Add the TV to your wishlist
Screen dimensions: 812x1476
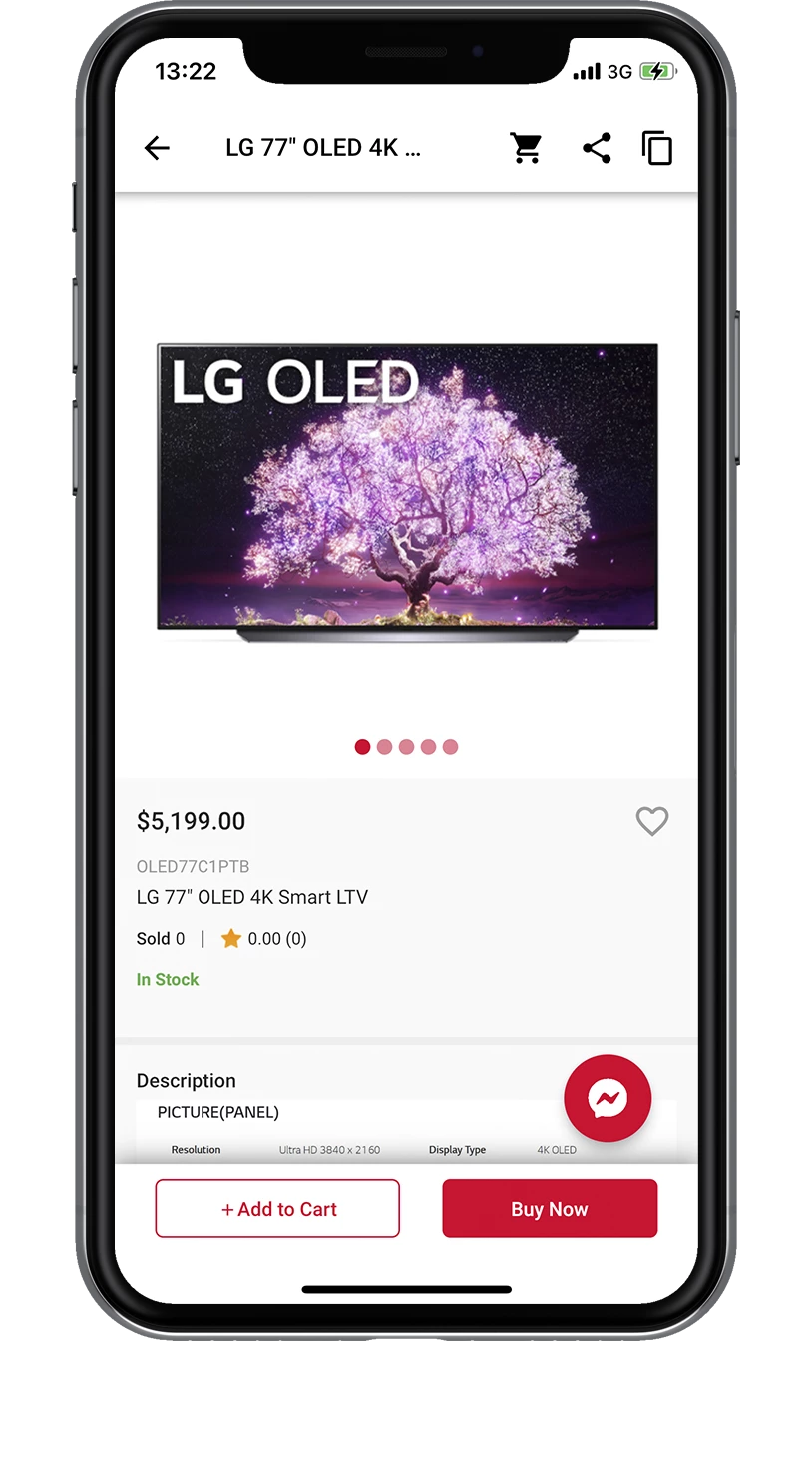[x=652, y=821]
